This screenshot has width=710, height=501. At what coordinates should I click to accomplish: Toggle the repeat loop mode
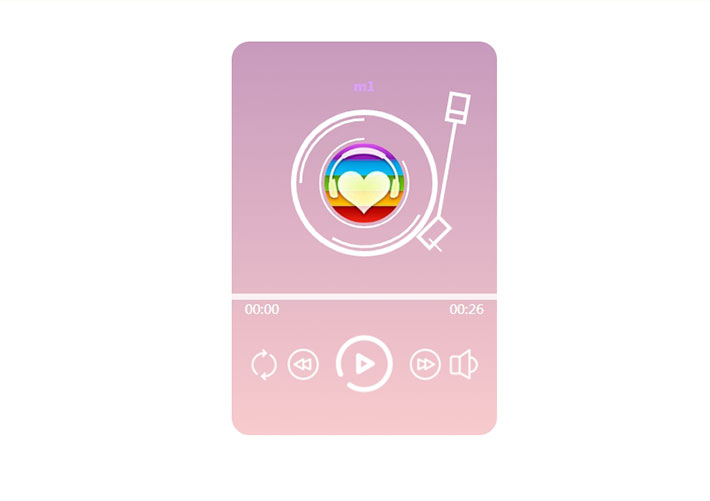click(264, 365)
